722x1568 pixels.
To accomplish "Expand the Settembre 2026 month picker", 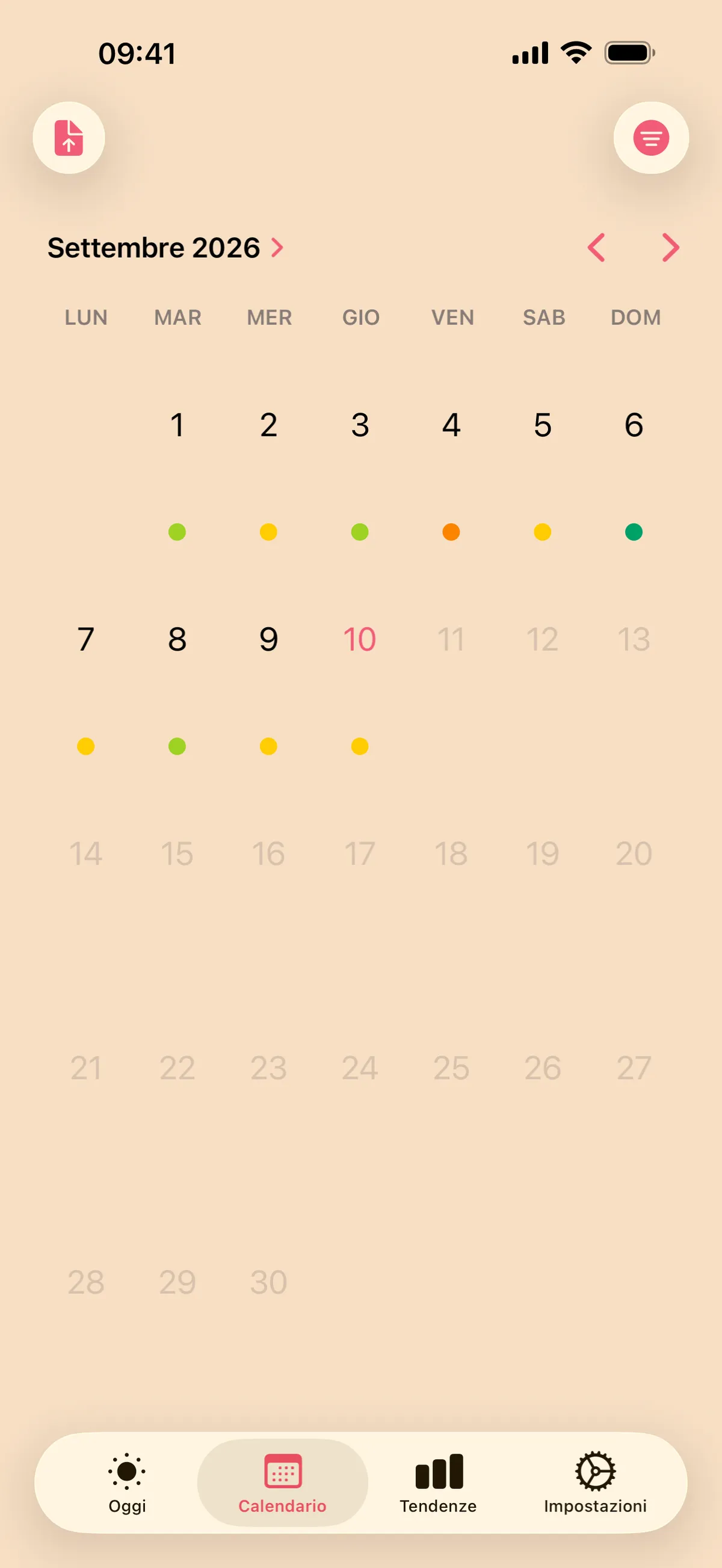I will (165, 248).
